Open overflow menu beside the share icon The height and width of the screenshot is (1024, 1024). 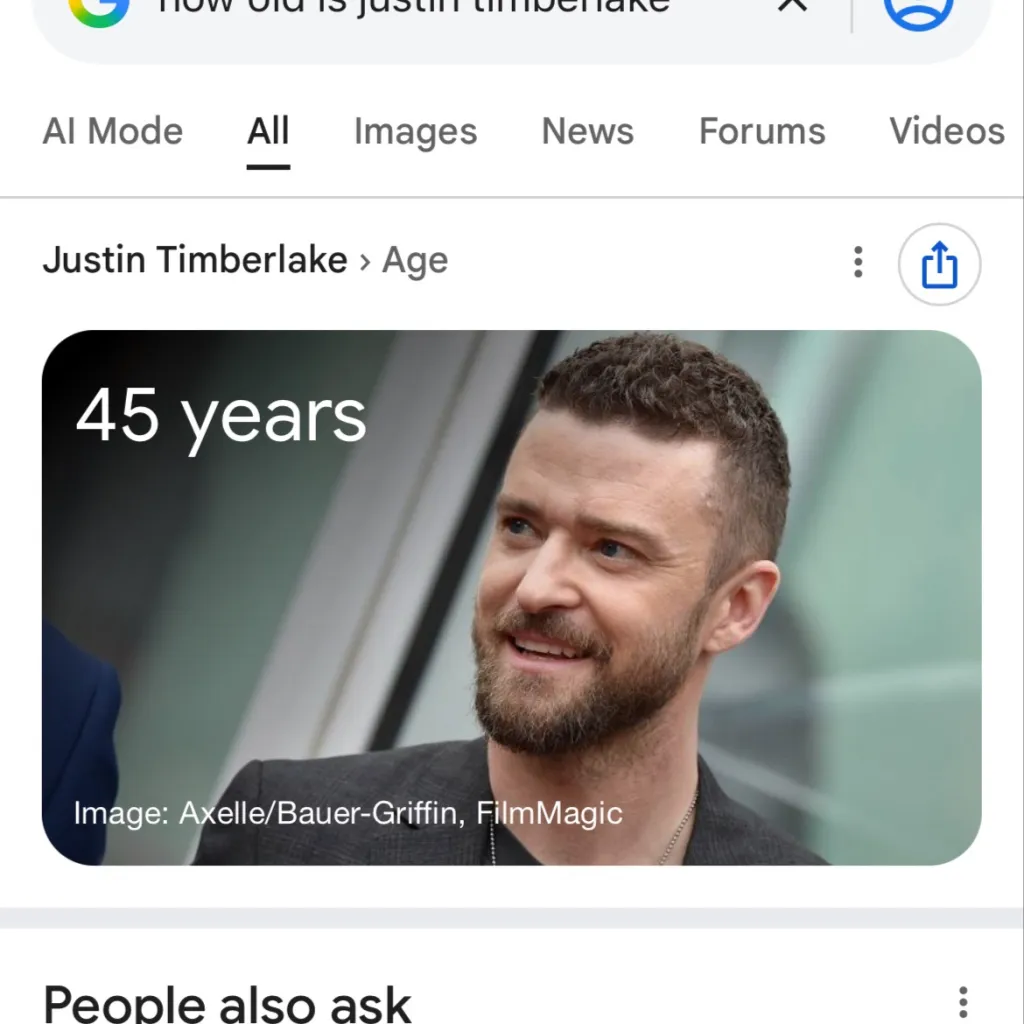tap(857, 262)
